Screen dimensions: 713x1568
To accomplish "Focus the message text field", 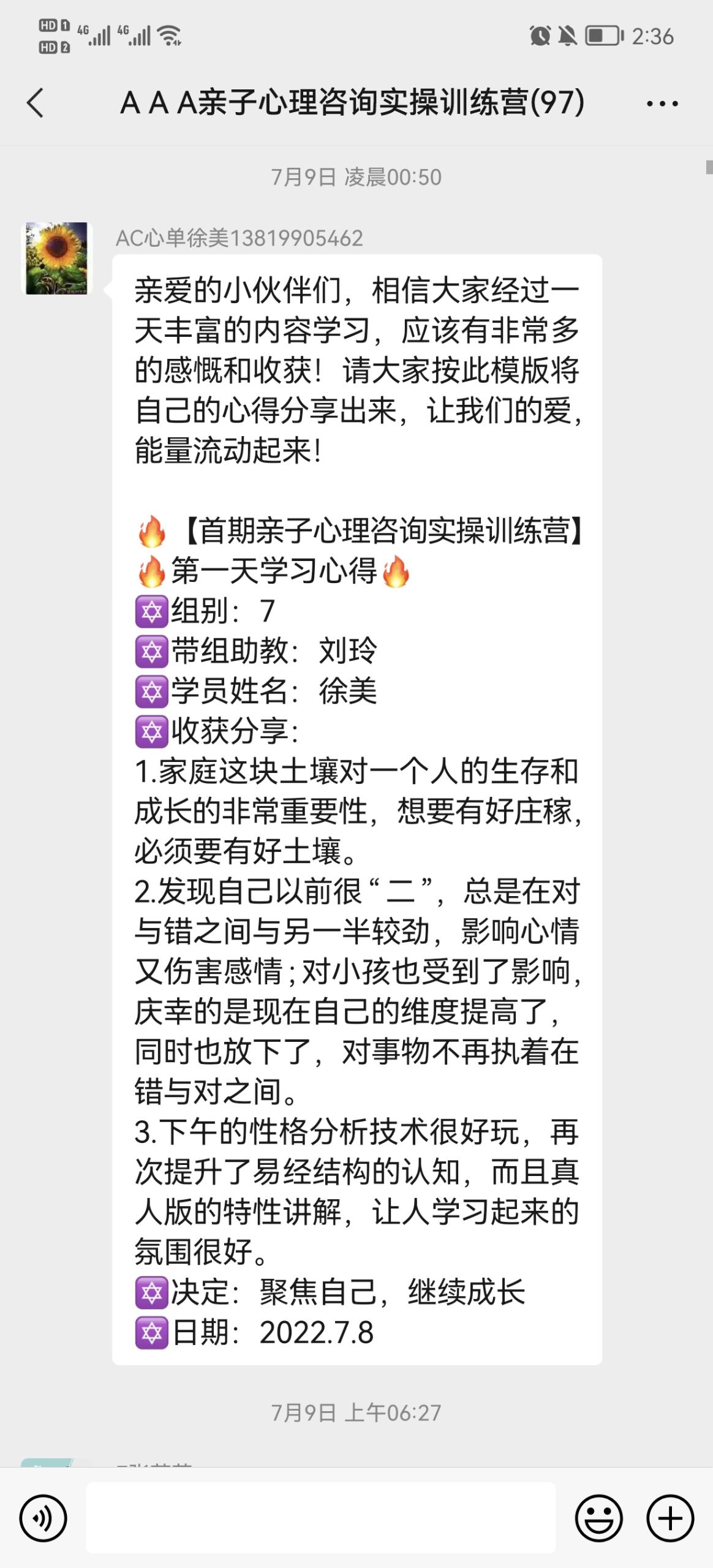I will pos(320,1518).
